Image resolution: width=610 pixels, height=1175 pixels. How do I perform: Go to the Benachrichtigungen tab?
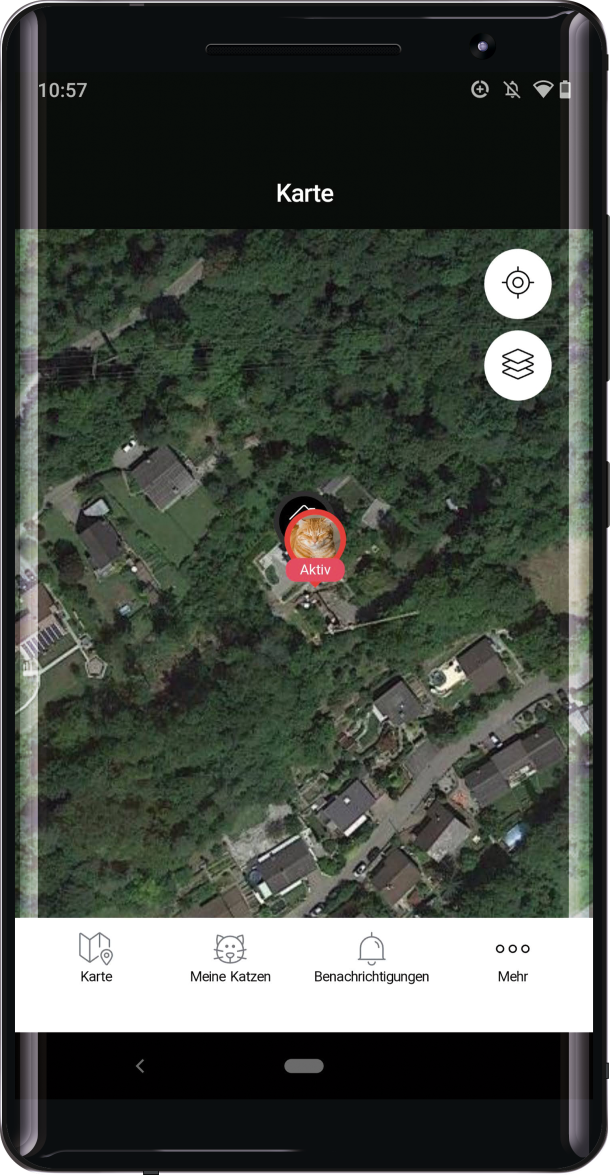click(x=371, y=957)
